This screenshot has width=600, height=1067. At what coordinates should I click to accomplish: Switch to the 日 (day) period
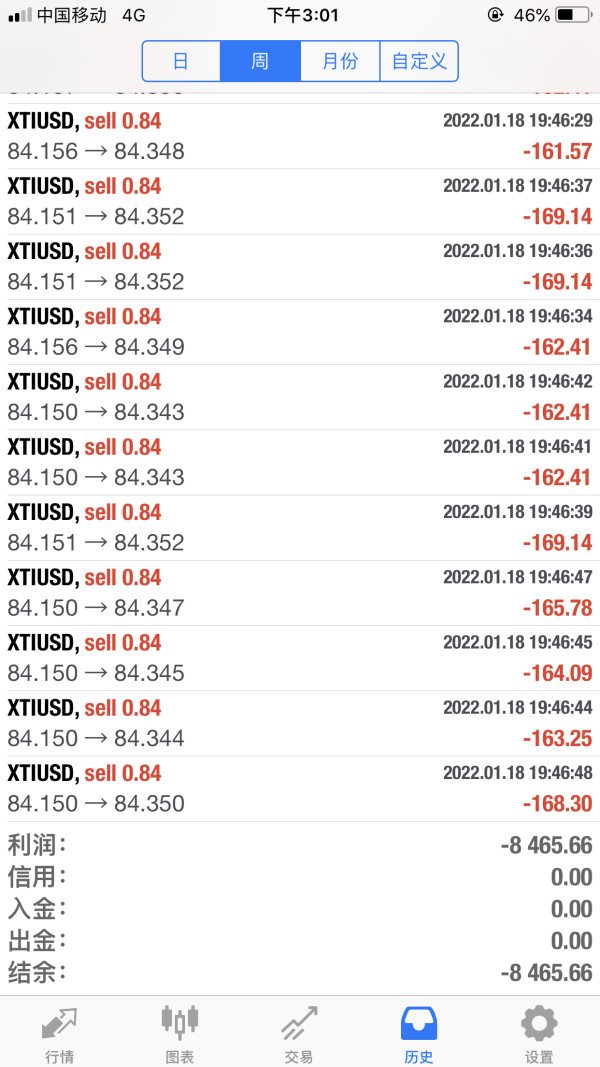click(x=181, y=61)
